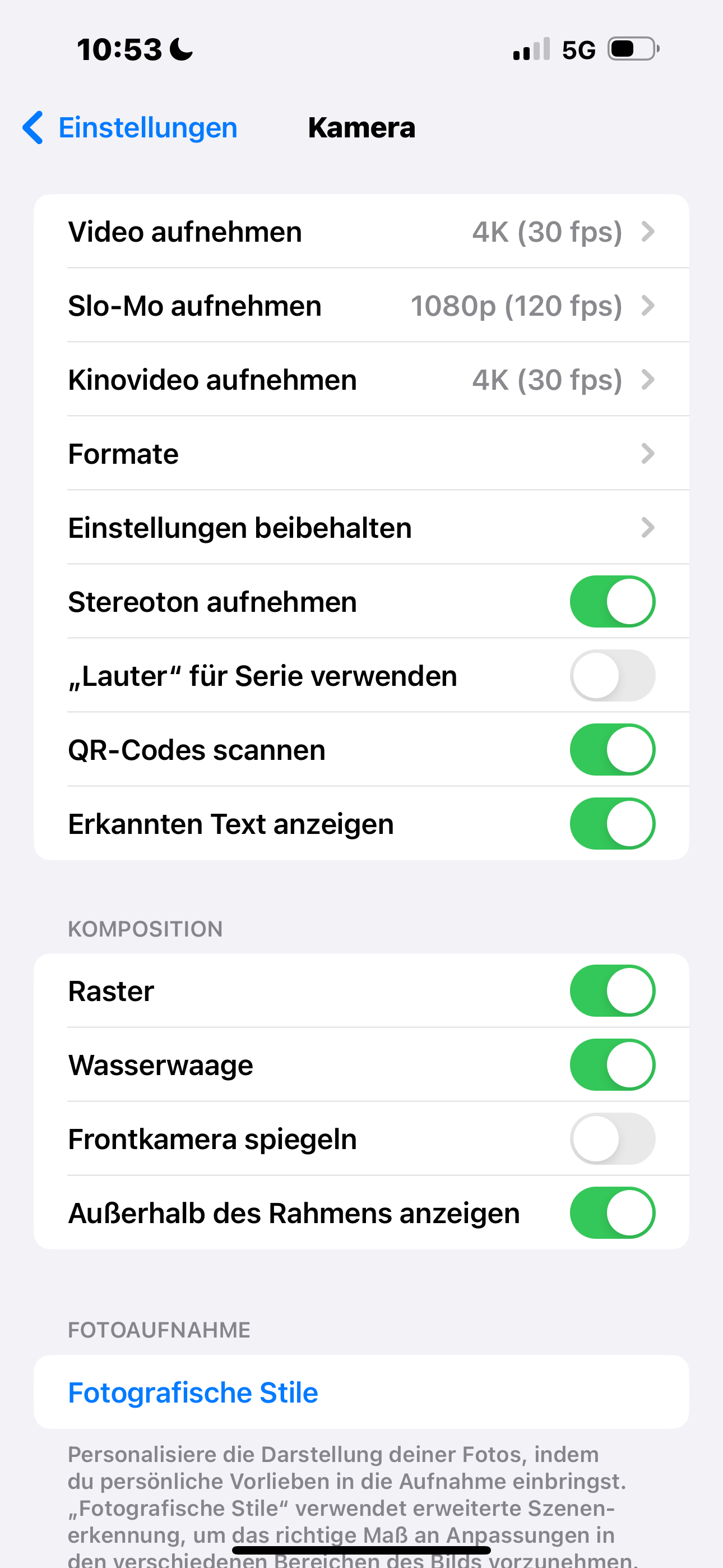The image size is (723, 1568).
Task: Go back to Einstellungen
Action: (x=130, y=128)
